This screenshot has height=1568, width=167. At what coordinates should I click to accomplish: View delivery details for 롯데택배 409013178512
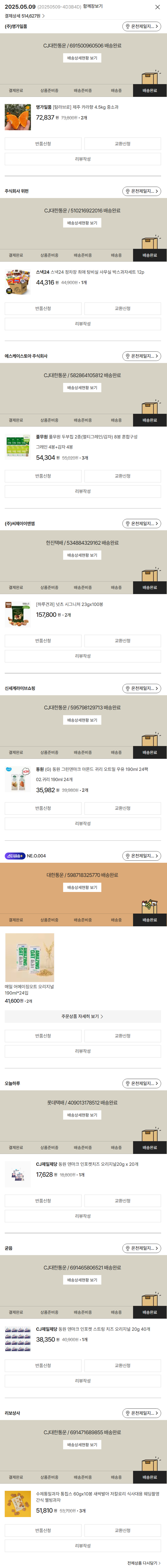coord(83,1115)
